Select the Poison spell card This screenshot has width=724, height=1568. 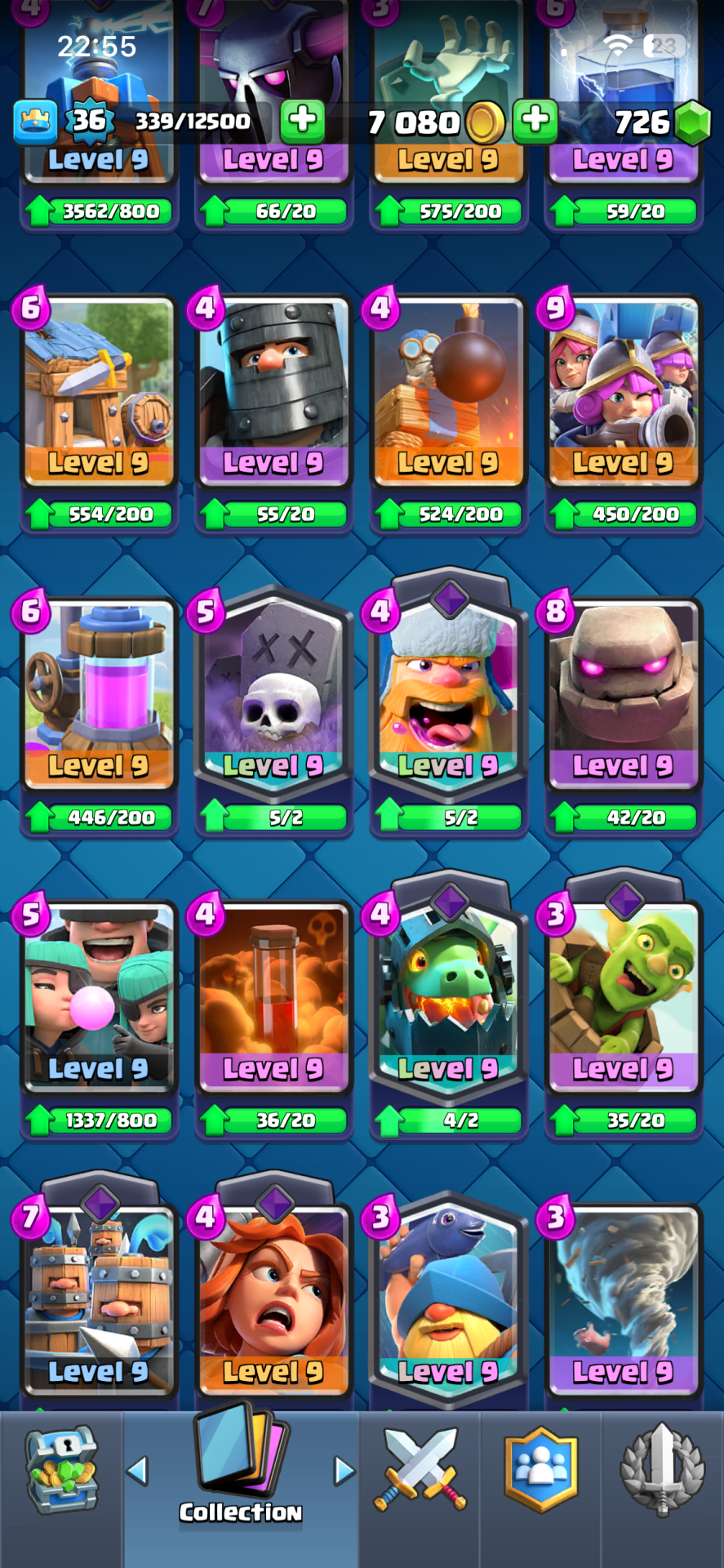tap(273, 996)
